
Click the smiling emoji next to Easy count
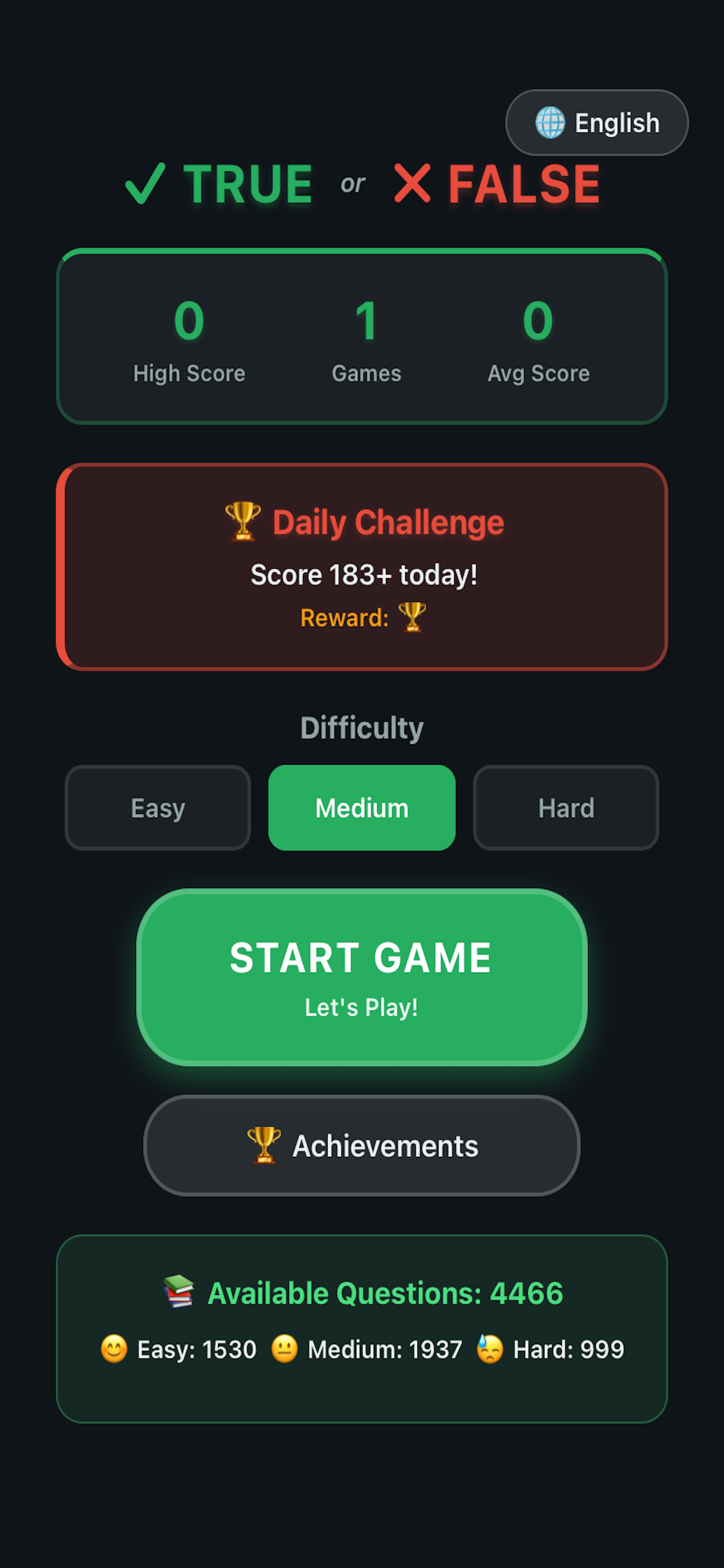coord(113,1349)
